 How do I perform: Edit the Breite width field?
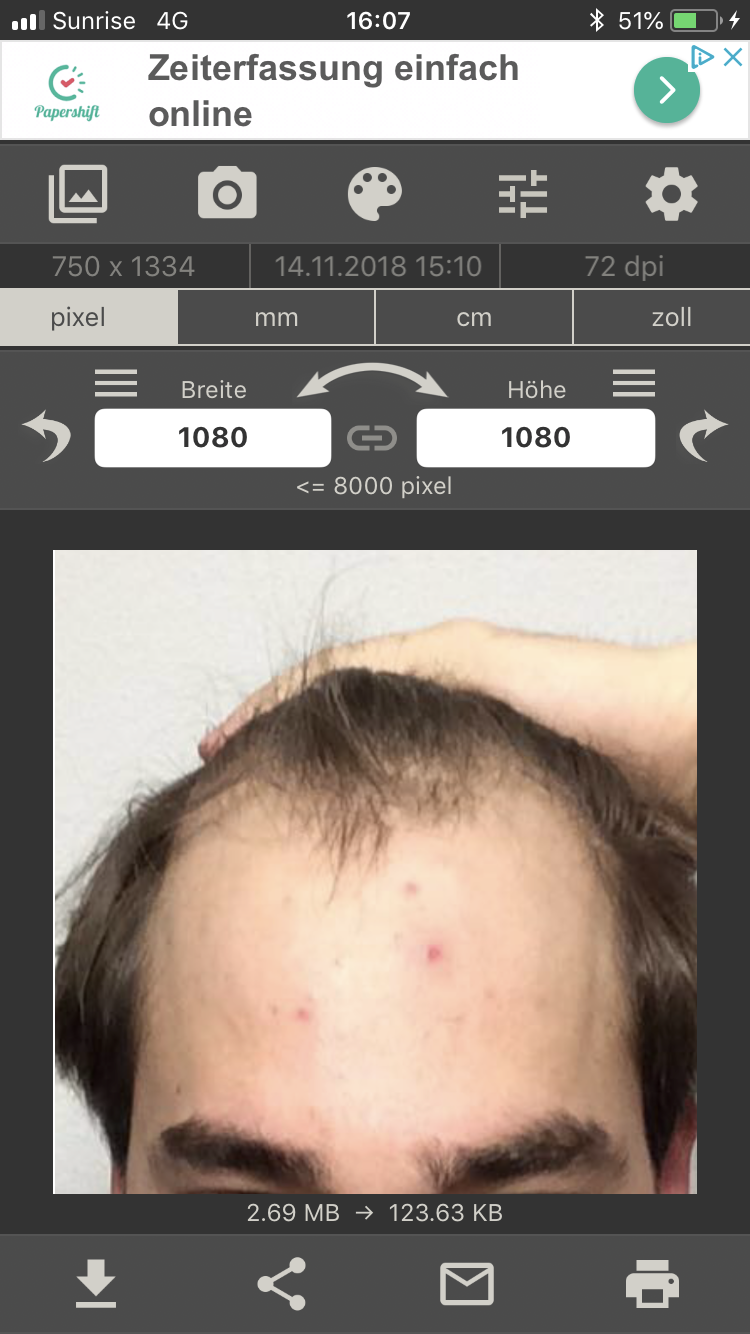click(x=213, y=437)
